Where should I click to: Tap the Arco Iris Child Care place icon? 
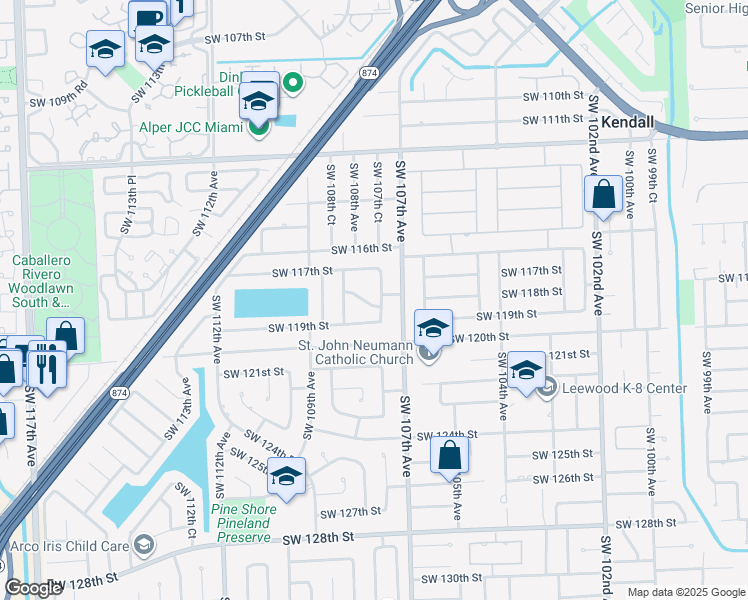[x=143, y=545]
